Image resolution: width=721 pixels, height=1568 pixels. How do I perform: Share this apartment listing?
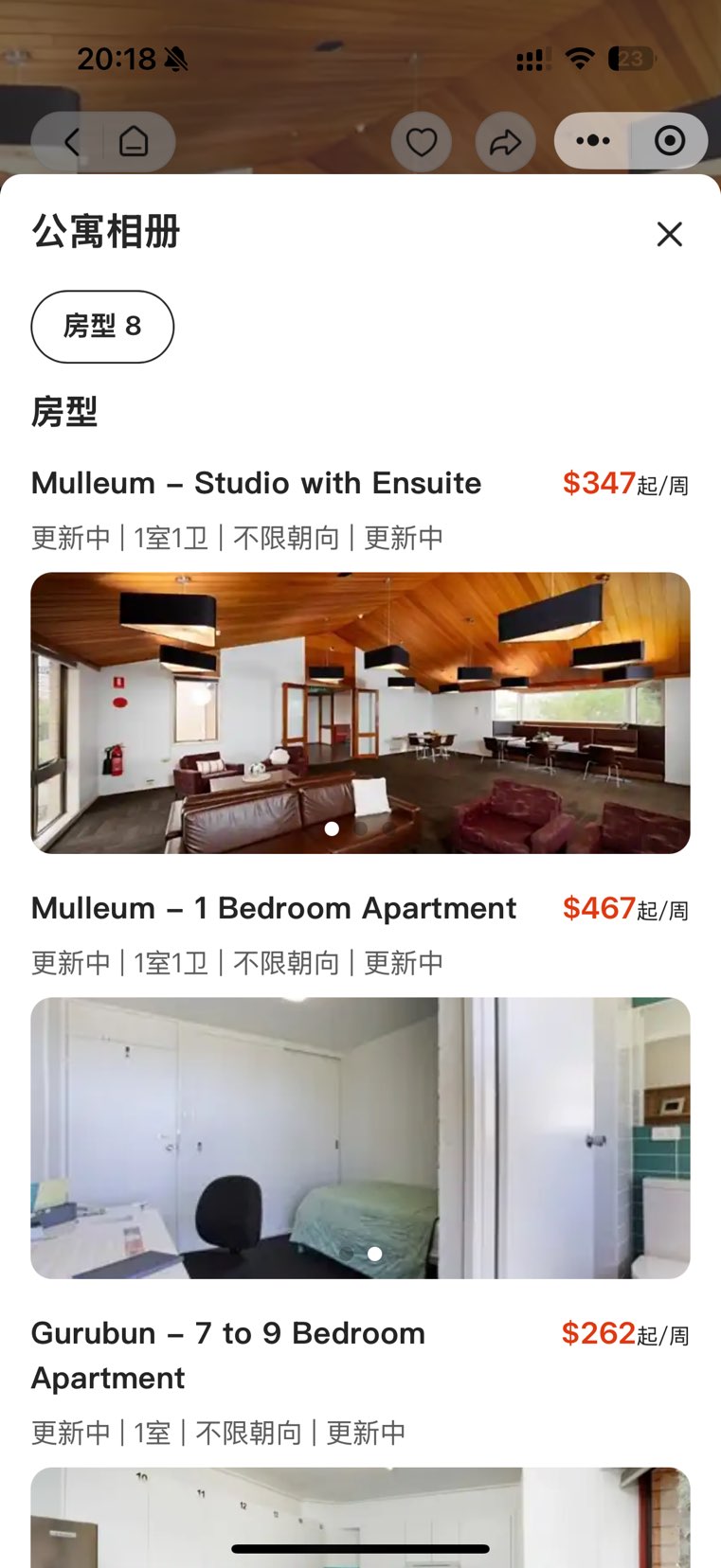505,142
